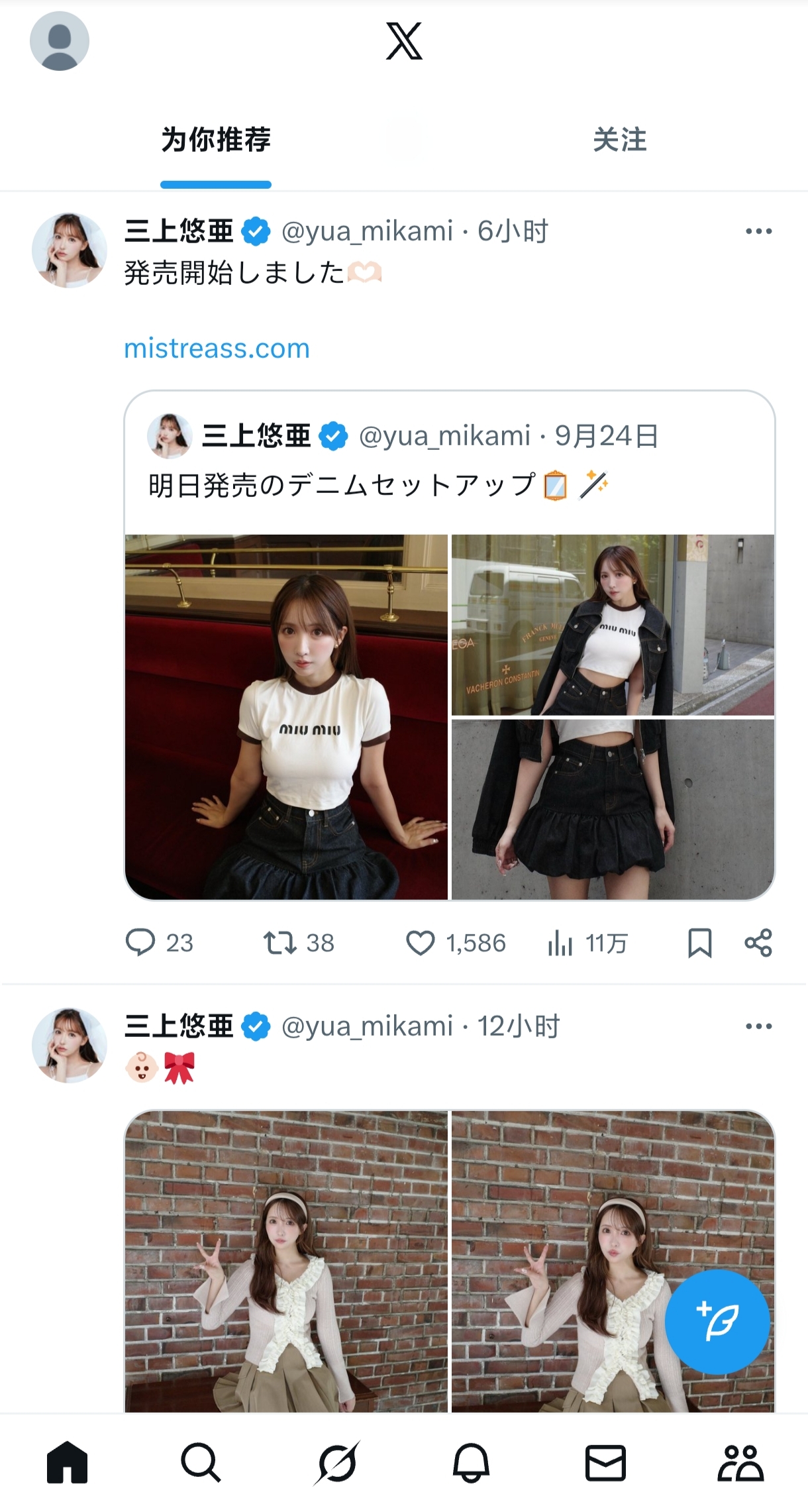Open overflow menu on the 6小时 post
This screenshot has height=1512, width=808.
(758, 231)
